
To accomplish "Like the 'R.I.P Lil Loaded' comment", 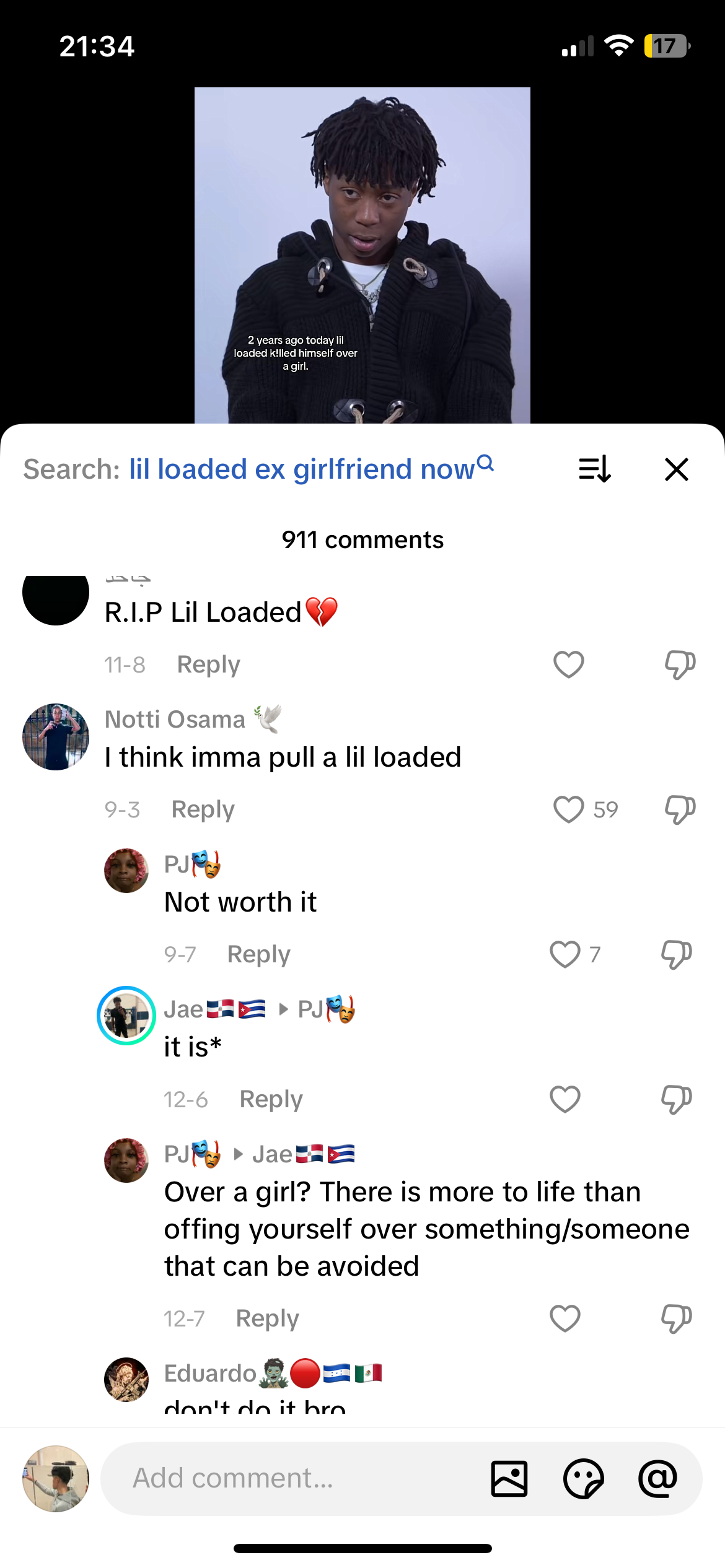I will [568, 664].
